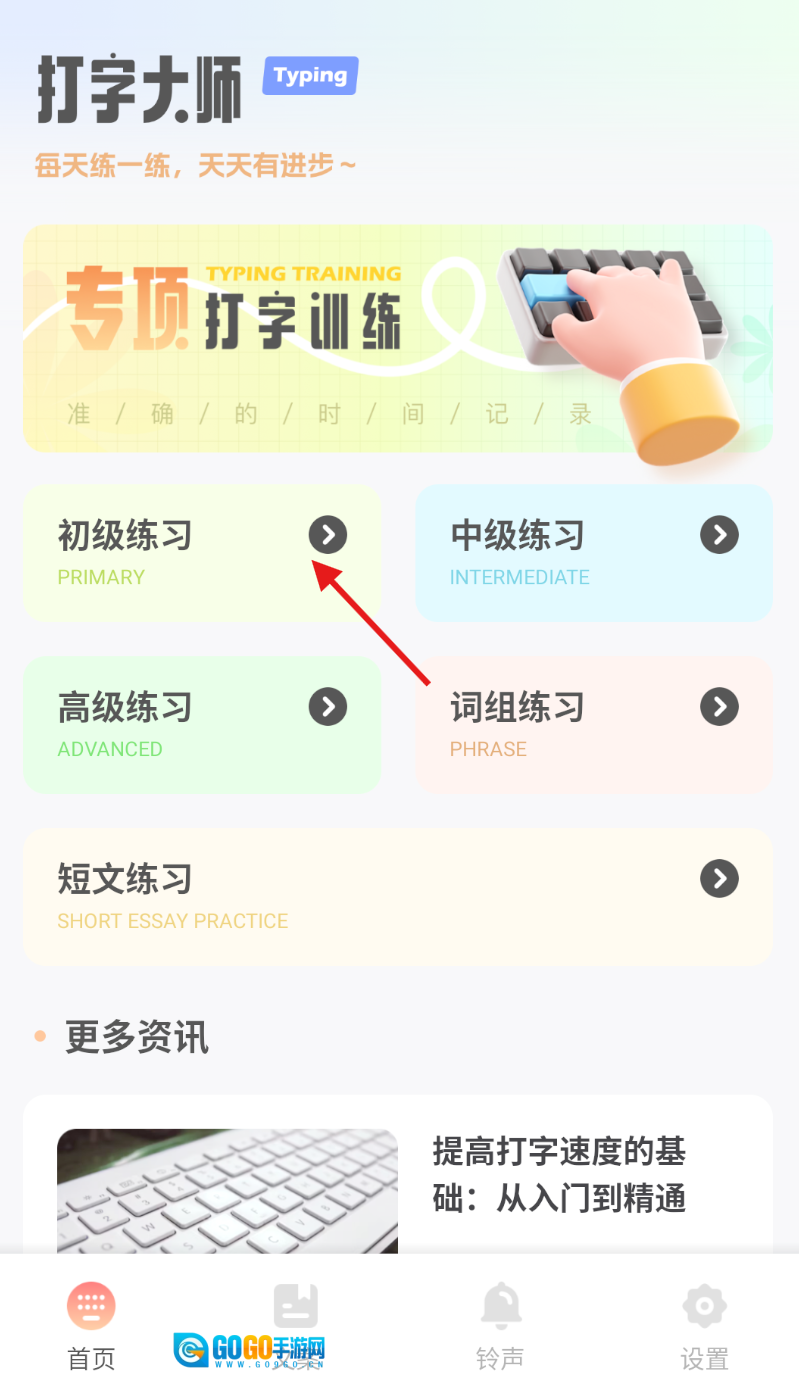The image size is (799, 1378).
Task: Launch 短文练习 short essay practice
Action: coord(398,897)
